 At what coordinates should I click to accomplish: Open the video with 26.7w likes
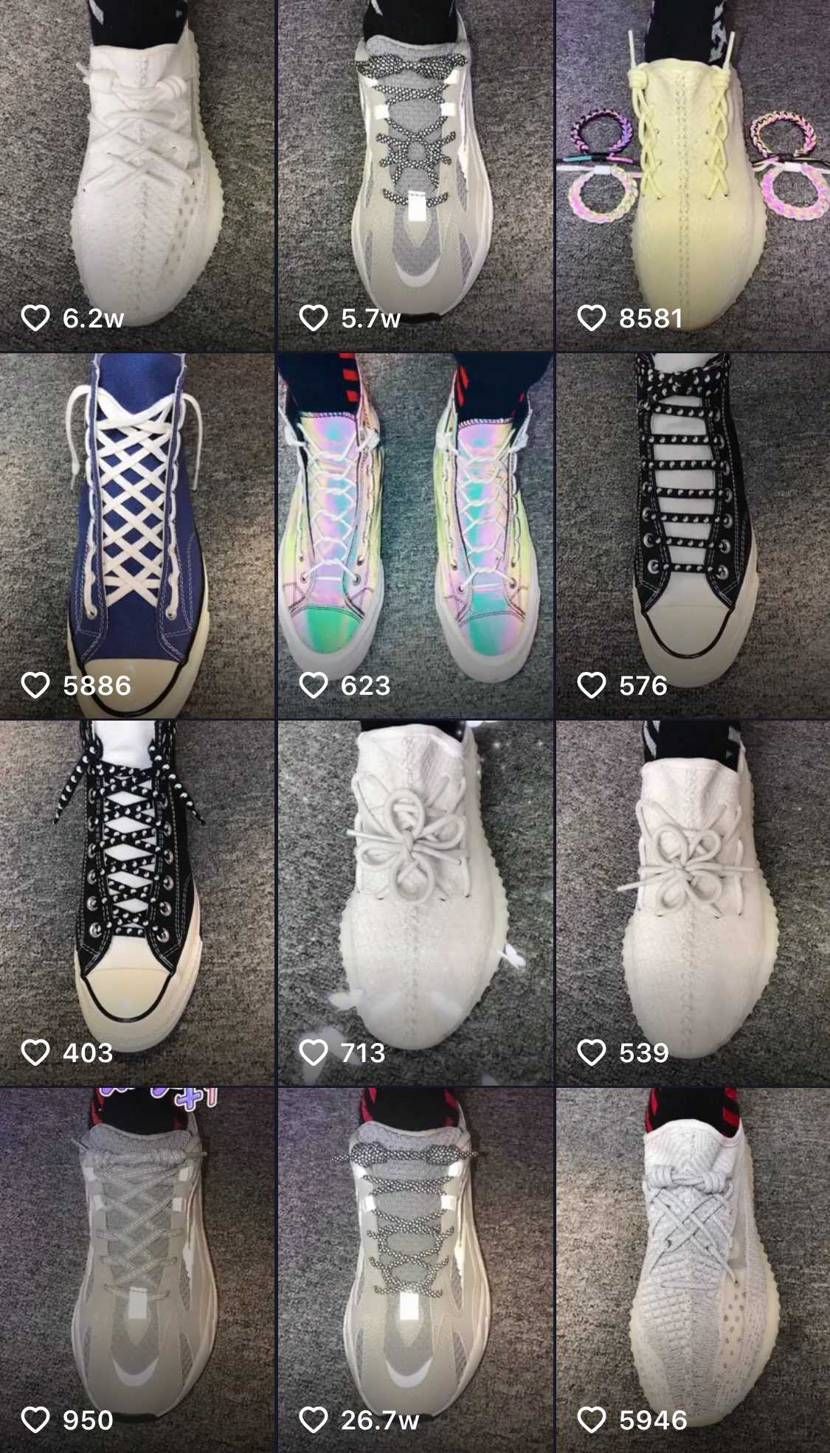click(x=415, y=1270)
